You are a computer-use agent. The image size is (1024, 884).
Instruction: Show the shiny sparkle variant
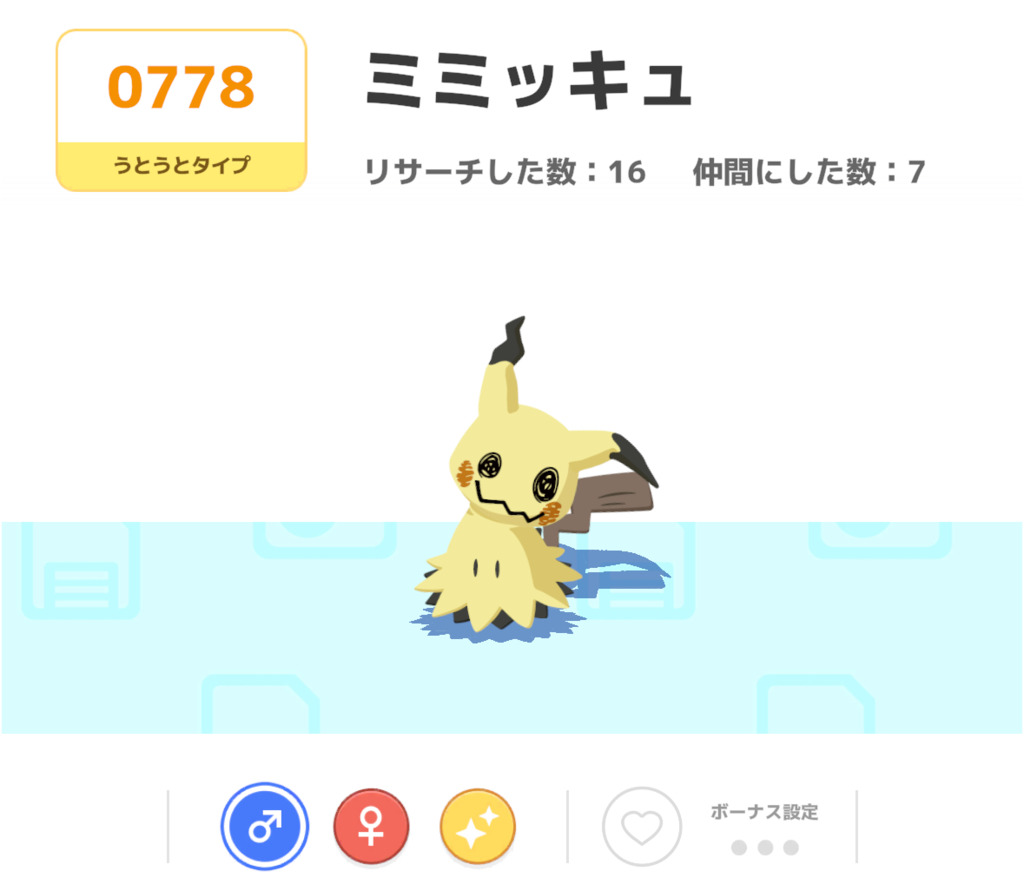[478, 827]
